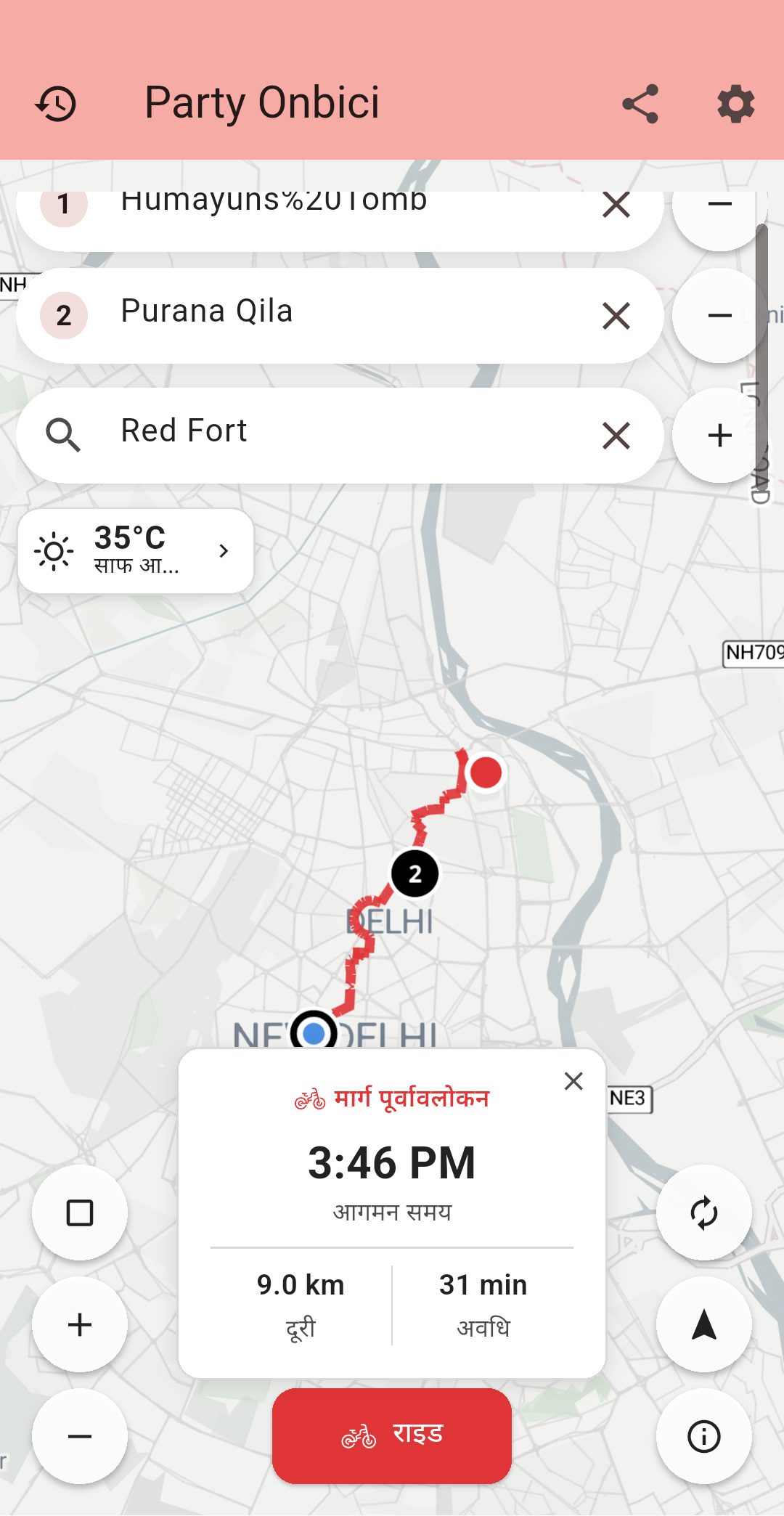Screen dimensions: 784x1516
Task: Remove Humayuns Tomb with its minus button
Action: 718,205
